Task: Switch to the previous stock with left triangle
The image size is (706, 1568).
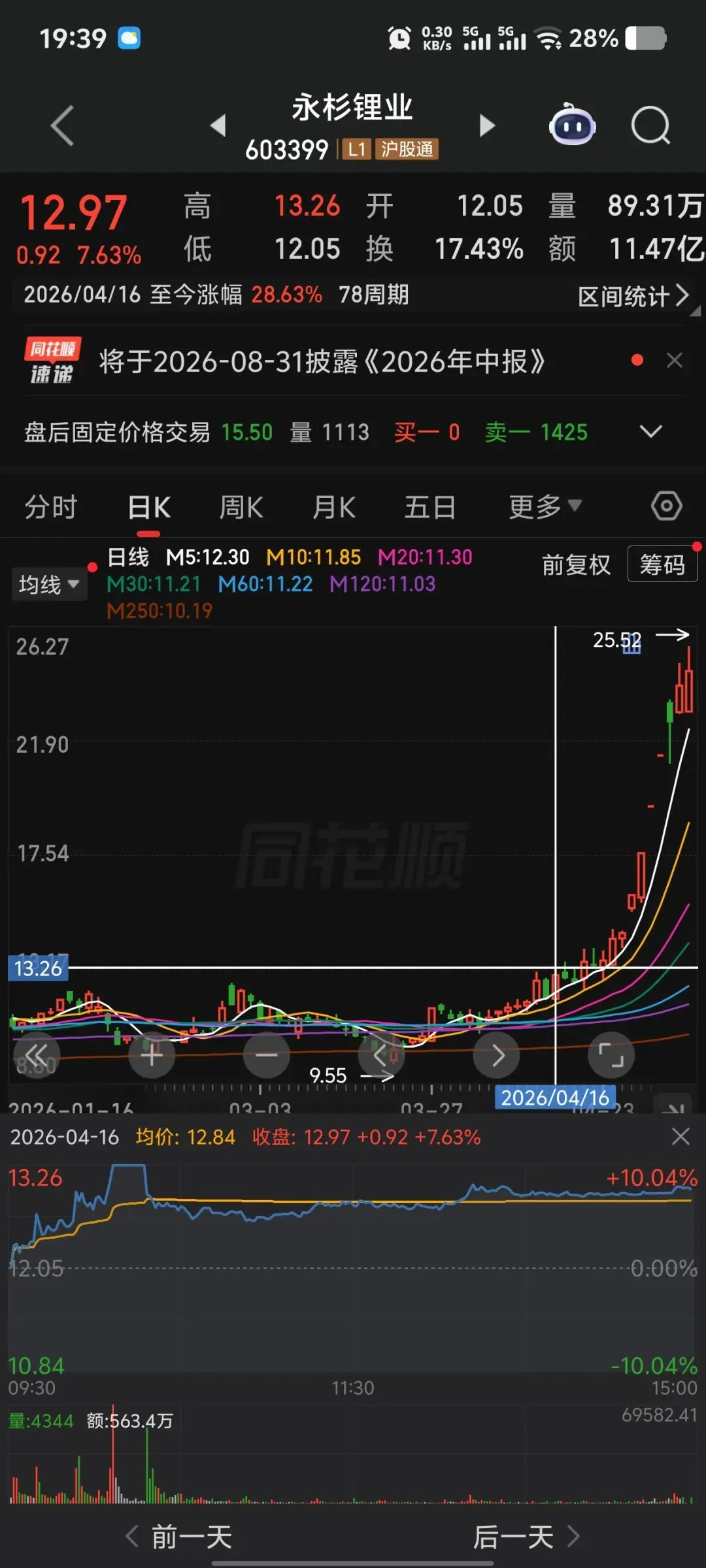Action: click(x=218, y=125)
